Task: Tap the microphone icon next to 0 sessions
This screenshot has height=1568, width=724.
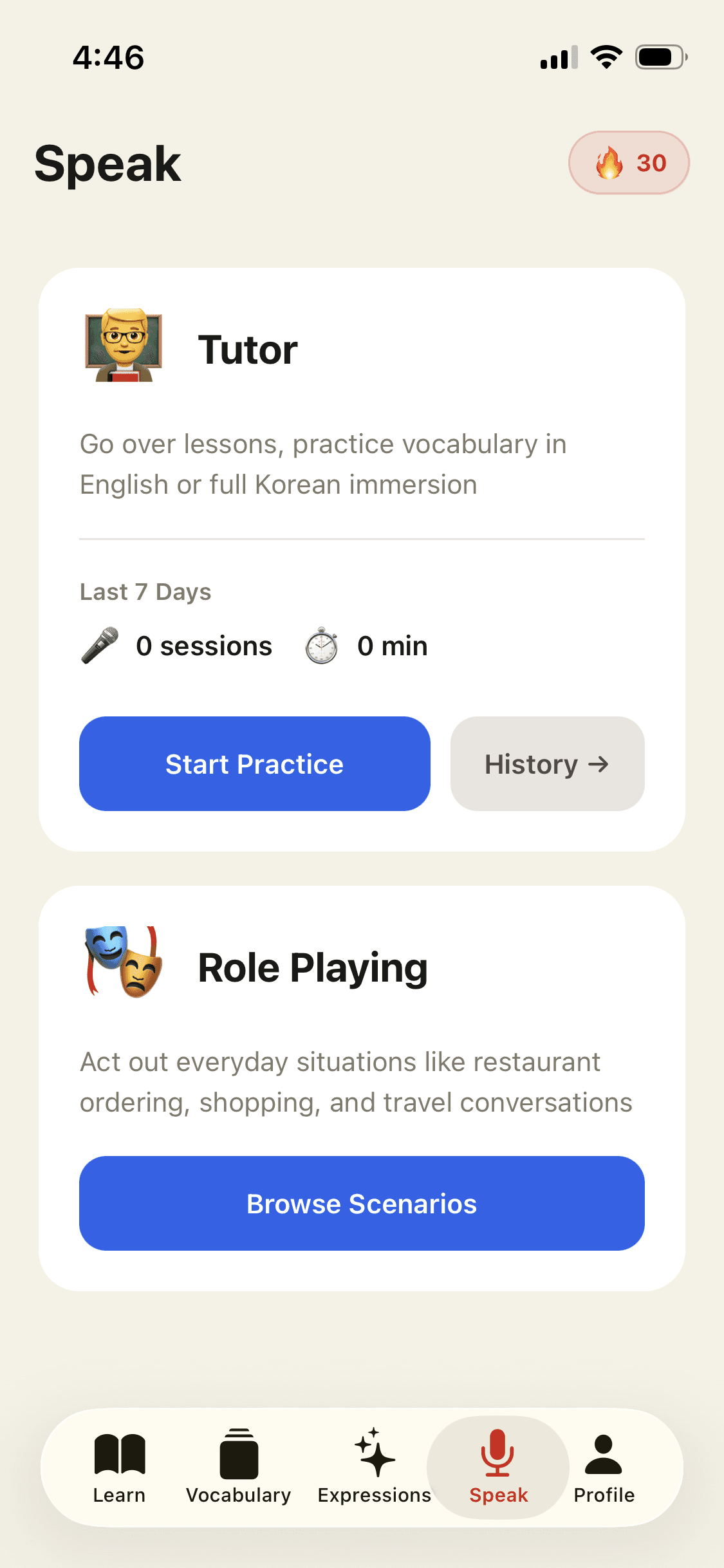Action: pos(98,646)
